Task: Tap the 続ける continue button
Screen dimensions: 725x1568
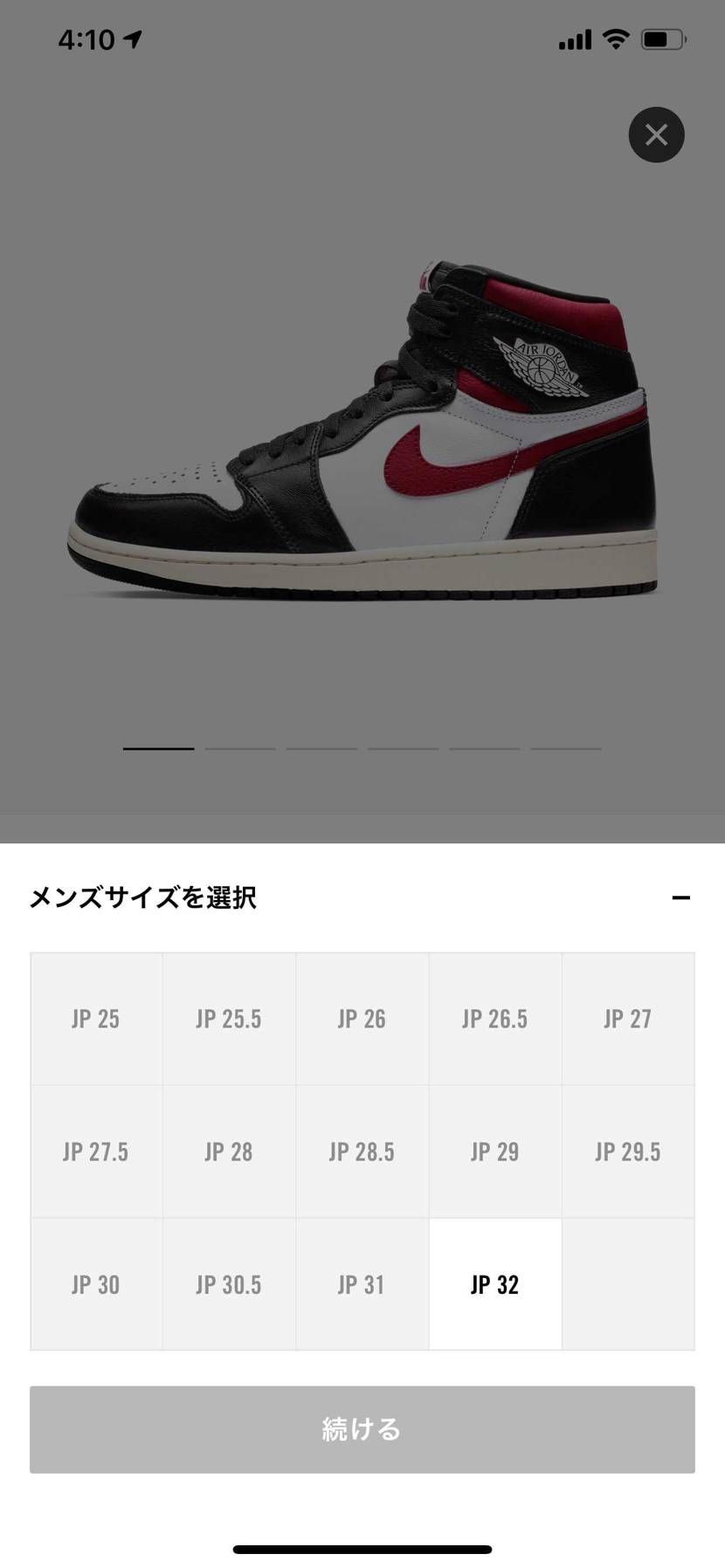Action: tap(362, 1429)
